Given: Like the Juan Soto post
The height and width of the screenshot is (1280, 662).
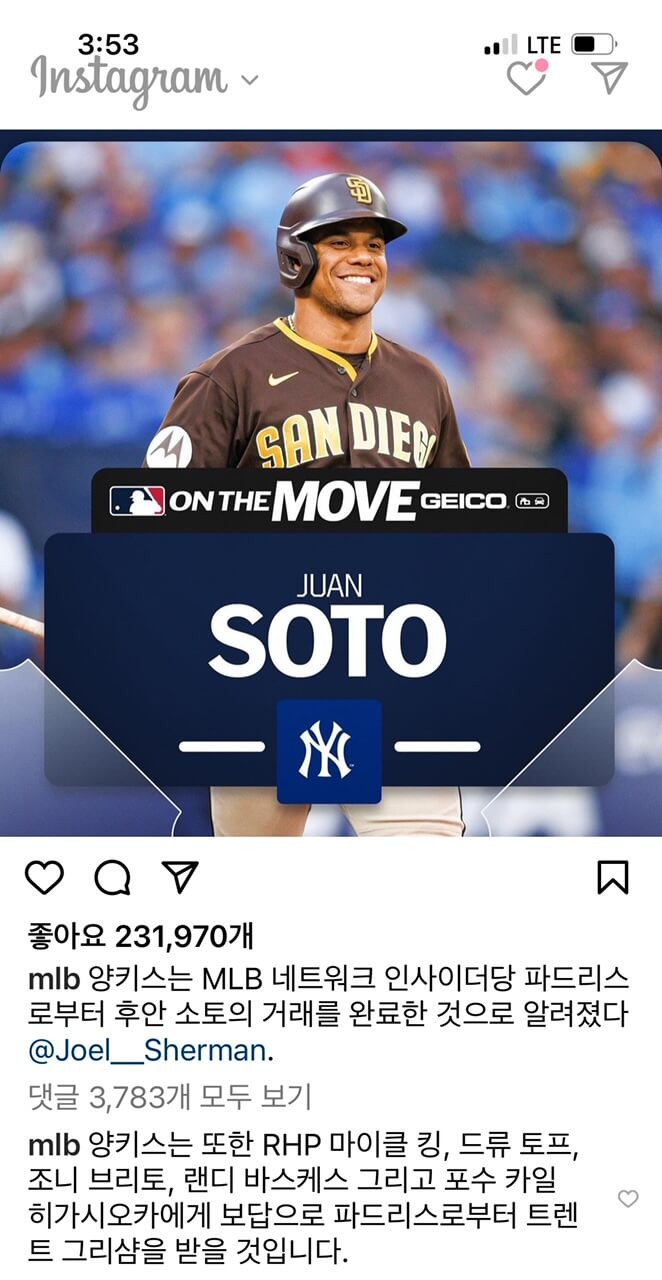Looking at the screenshot, I should [x=44, y=877].
